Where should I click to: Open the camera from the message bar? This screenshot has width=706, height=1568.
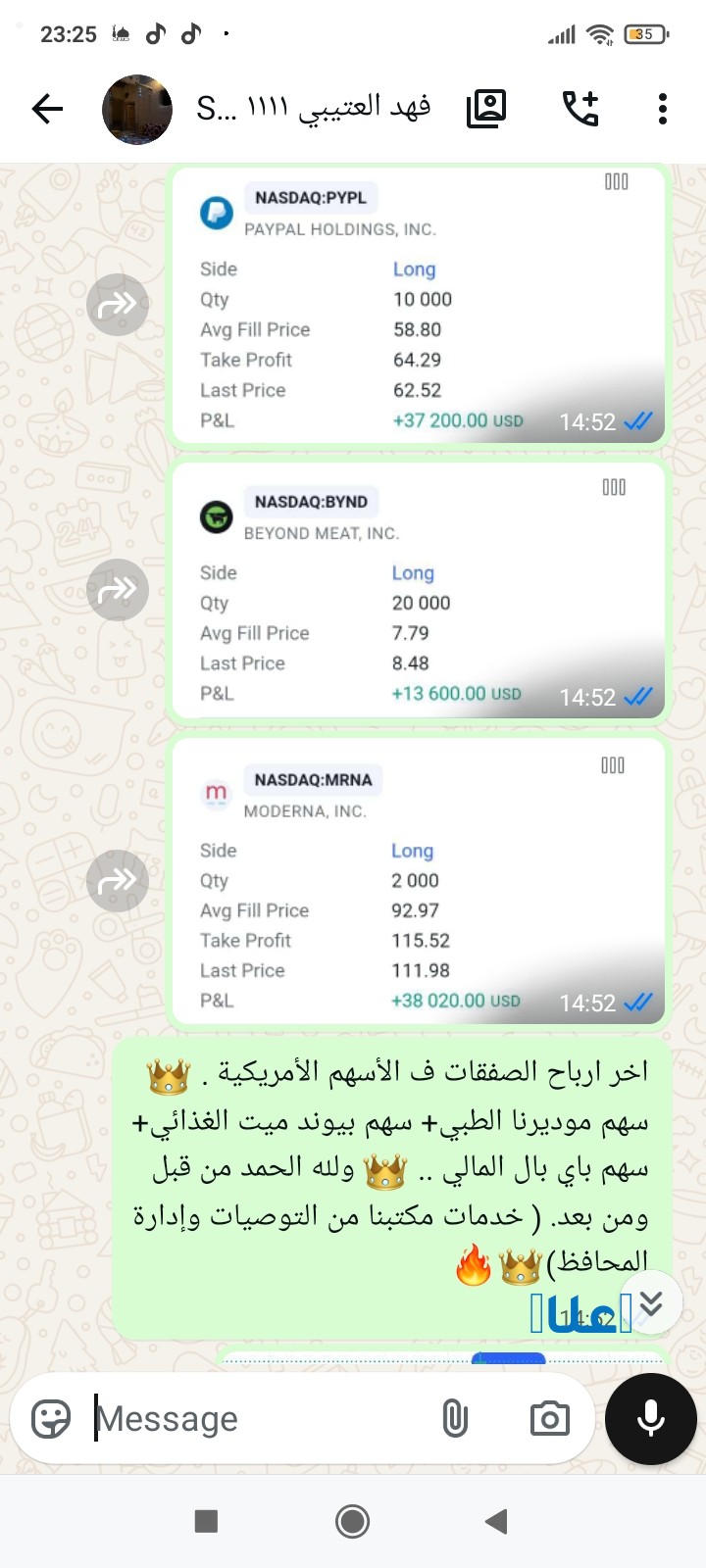point(549,1418)
